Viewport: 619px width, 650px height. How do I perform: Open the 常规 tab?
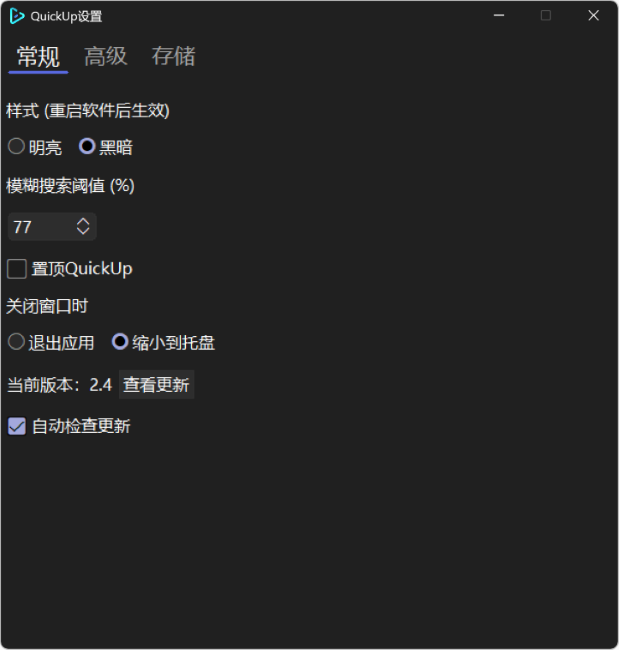click(x=38, y=57)
